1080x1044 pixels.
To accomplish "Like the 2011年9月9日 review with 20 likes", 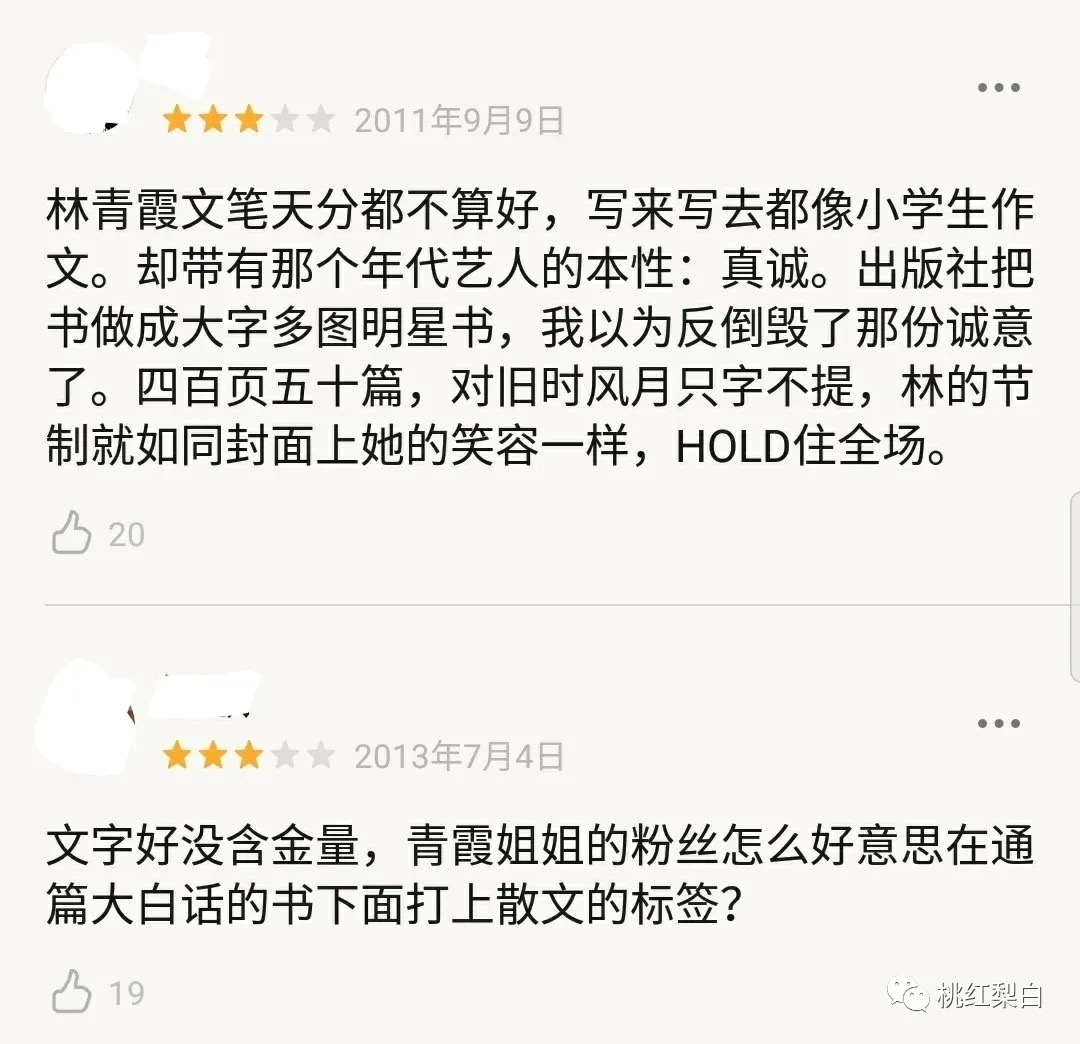I will [72, 533].
